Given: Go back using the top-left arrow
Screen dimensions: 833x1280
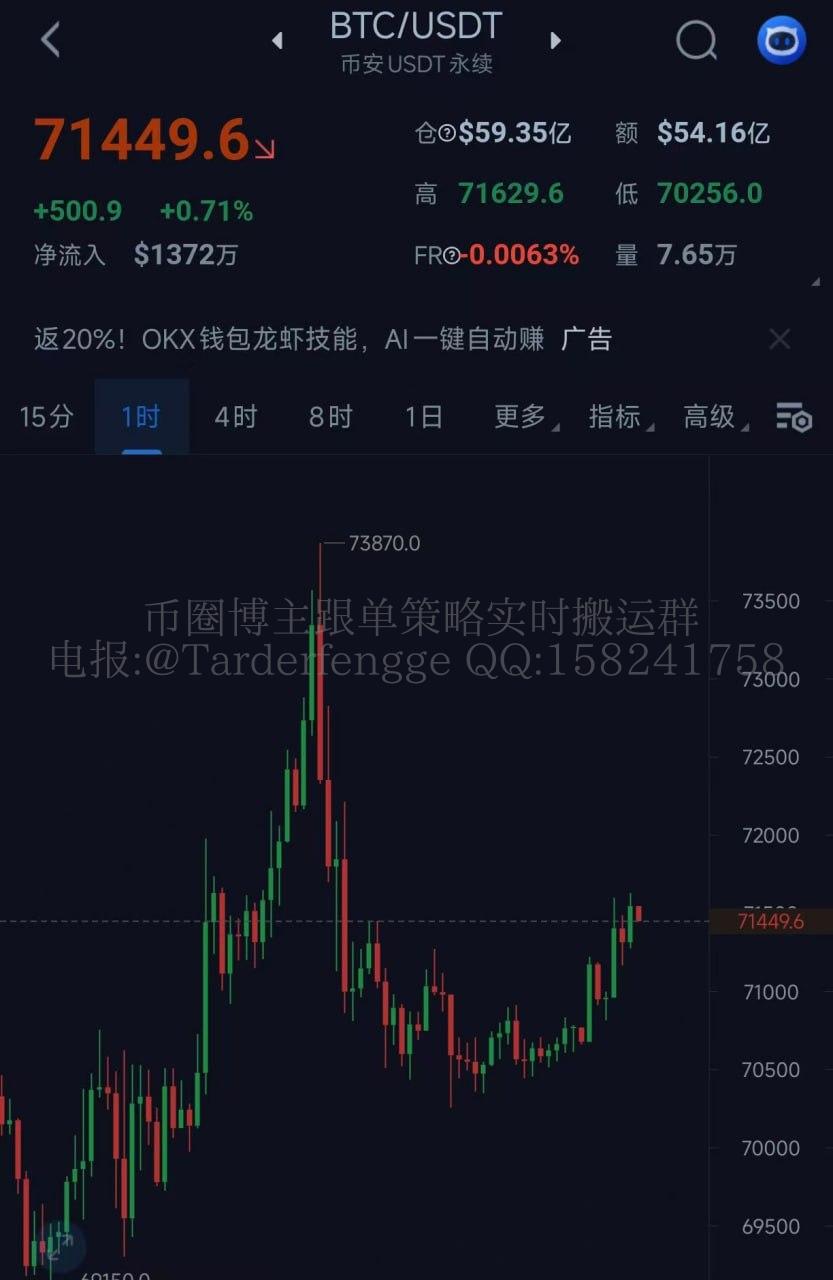Looking at the screenshot, I should coord(50,41).
